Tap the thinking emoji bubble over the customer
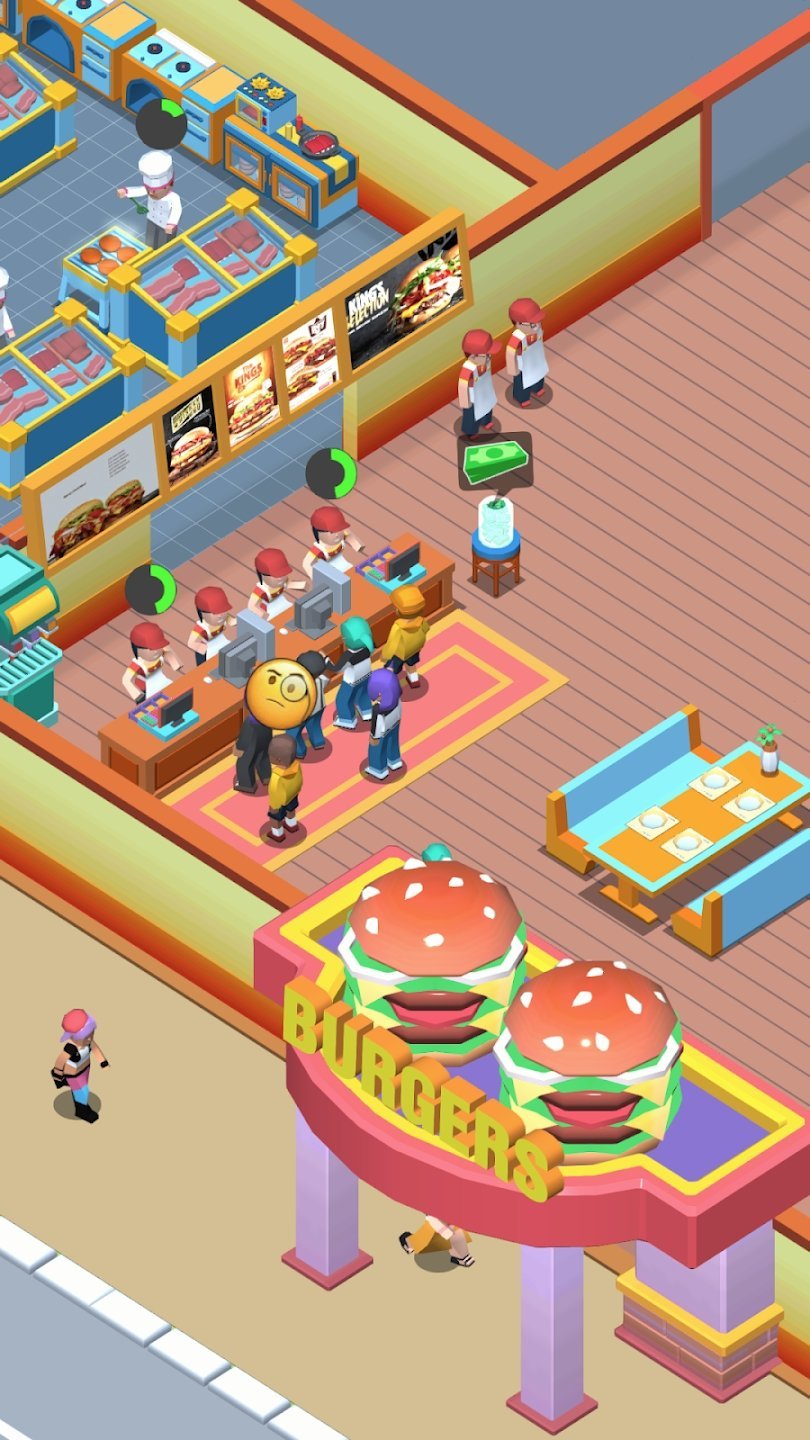Viewport: 810px width, 1440px height. [280, 691]
